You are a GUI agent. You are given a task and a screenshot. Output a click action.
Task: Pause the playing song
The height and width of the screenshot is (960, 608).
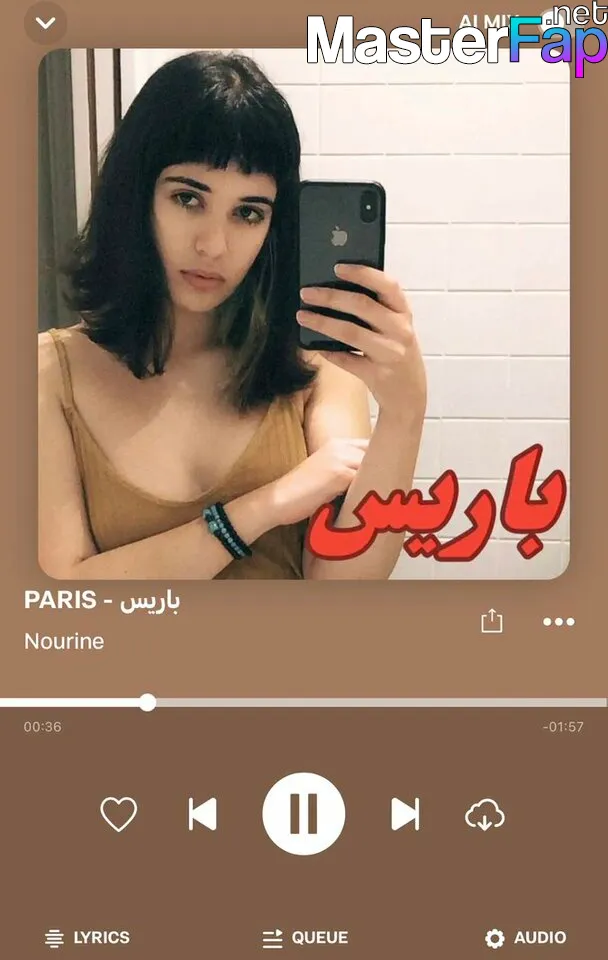(x=304, y=814)
